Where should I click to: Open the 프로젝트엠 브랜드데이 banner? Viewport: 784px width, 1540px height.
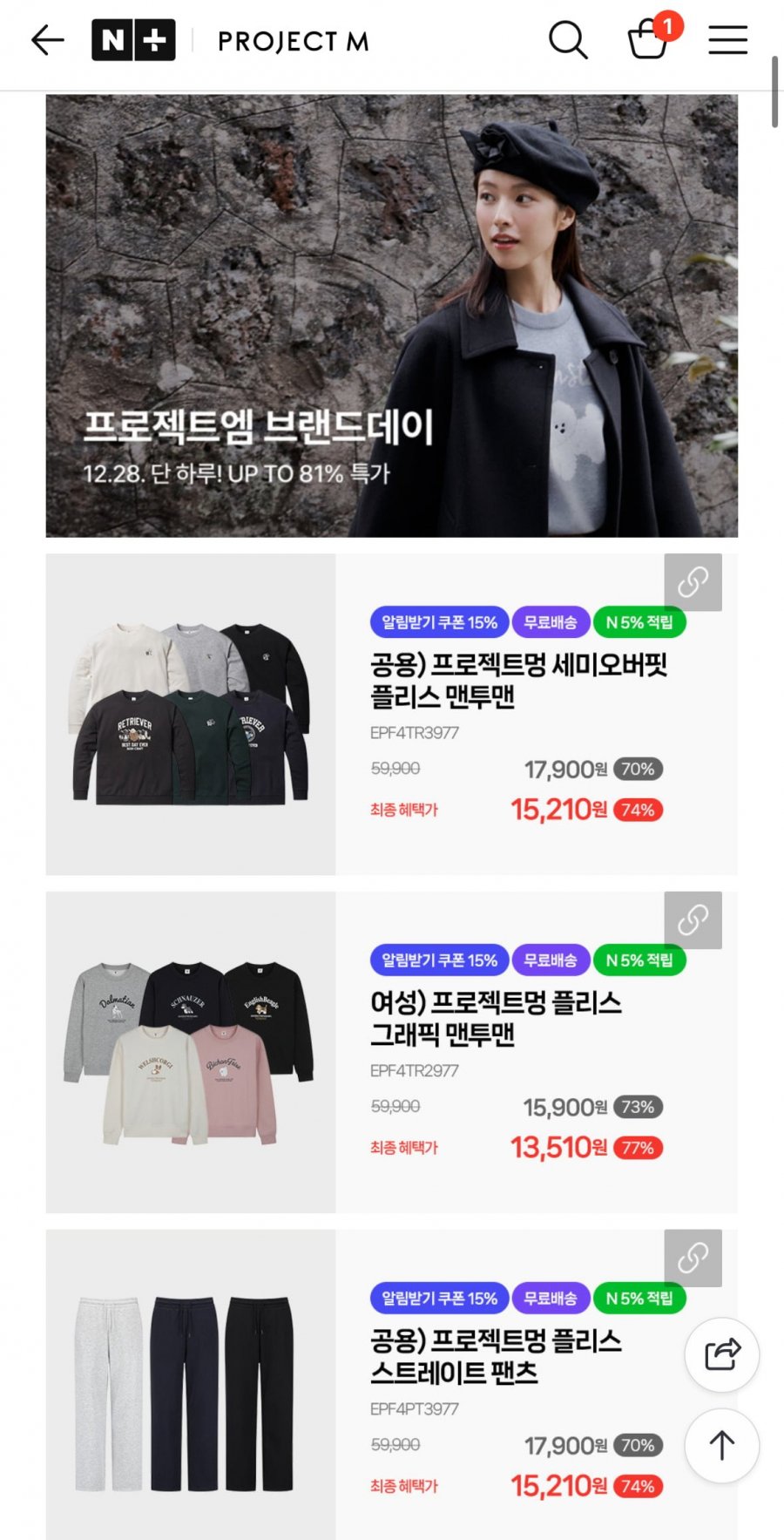391,315
